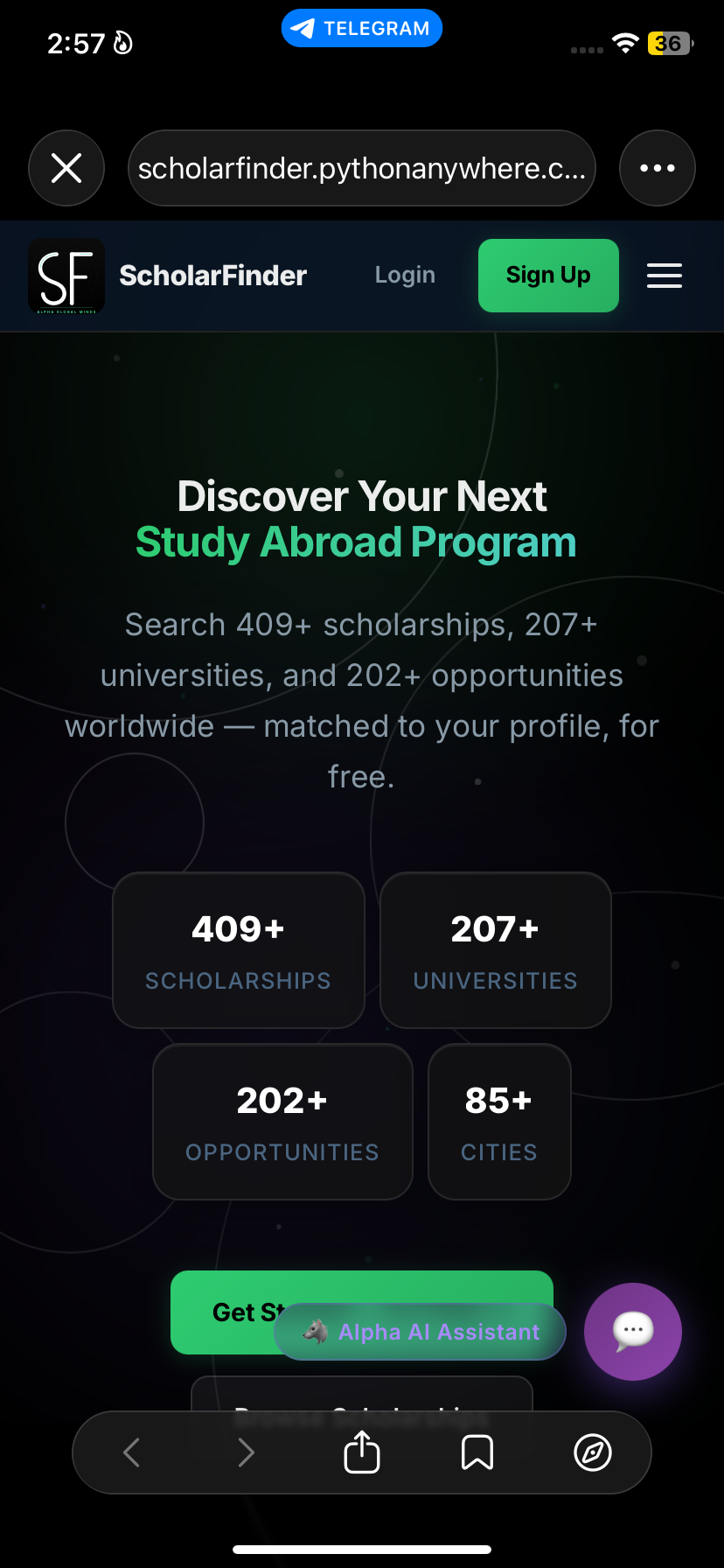Select the Login menu item
This screenshot has width=724, height=1568.
click(404, 275)
